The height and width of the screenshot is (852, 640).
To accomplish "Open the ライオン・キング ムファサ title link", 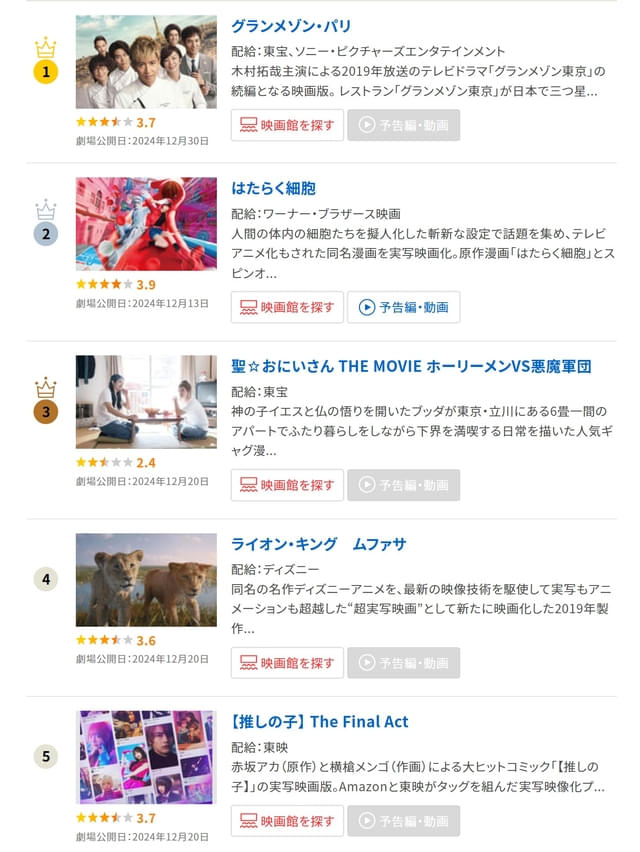I will click(319, 544).
